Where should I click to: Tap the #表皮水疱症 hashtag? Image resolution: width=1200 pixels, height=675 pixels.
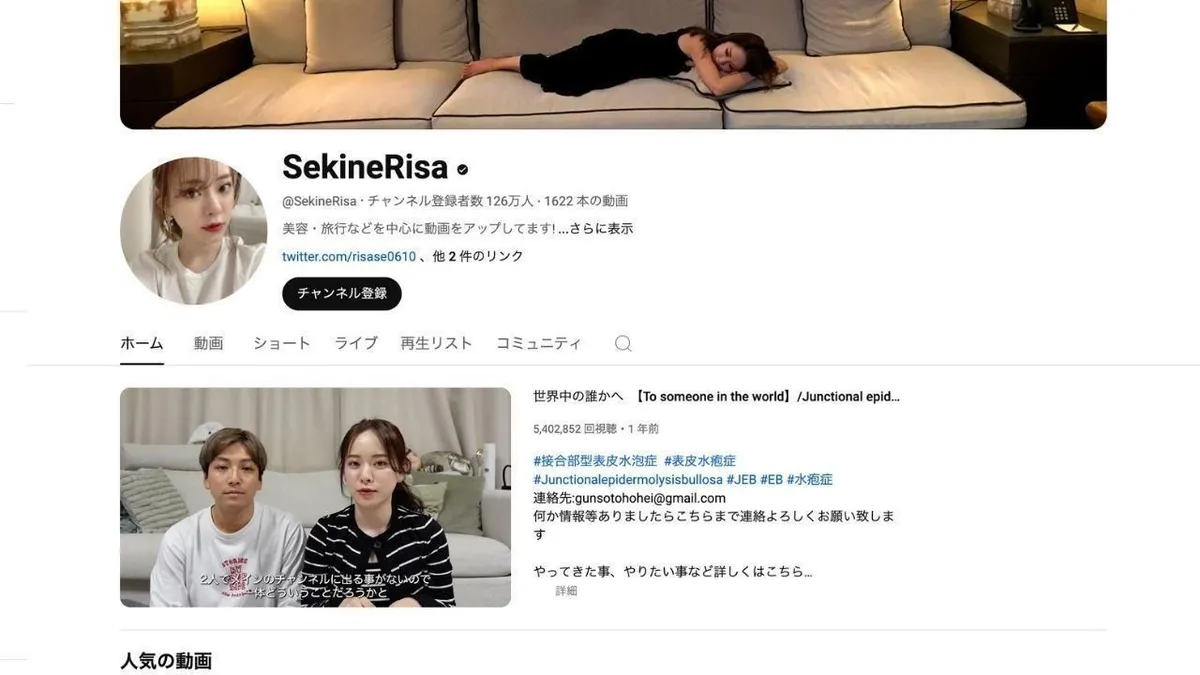coord(699,461)
